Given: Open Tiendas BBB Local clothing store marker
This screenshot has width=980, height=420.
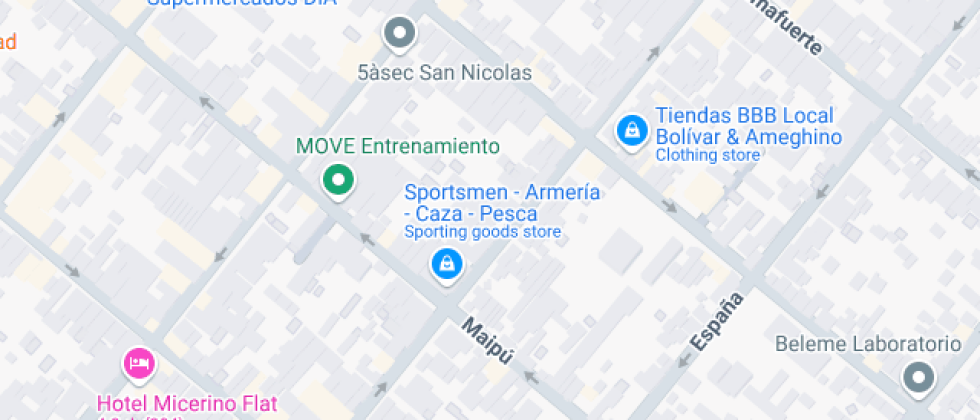Looking at the screenshot, I should click(631, 130).
